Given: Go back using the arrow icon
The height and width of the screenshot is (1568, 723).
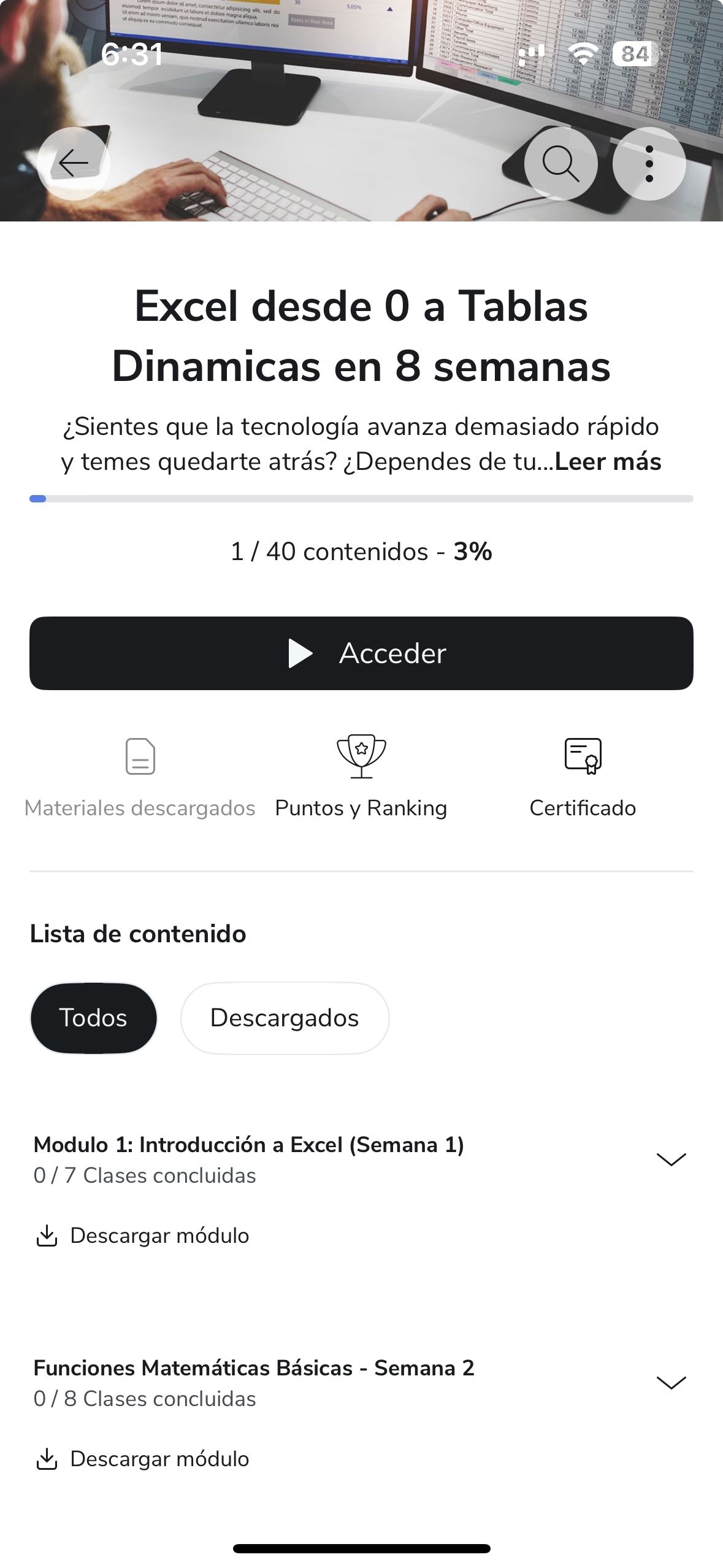Looking at the screenshot, I should click(x=74, y=164).
